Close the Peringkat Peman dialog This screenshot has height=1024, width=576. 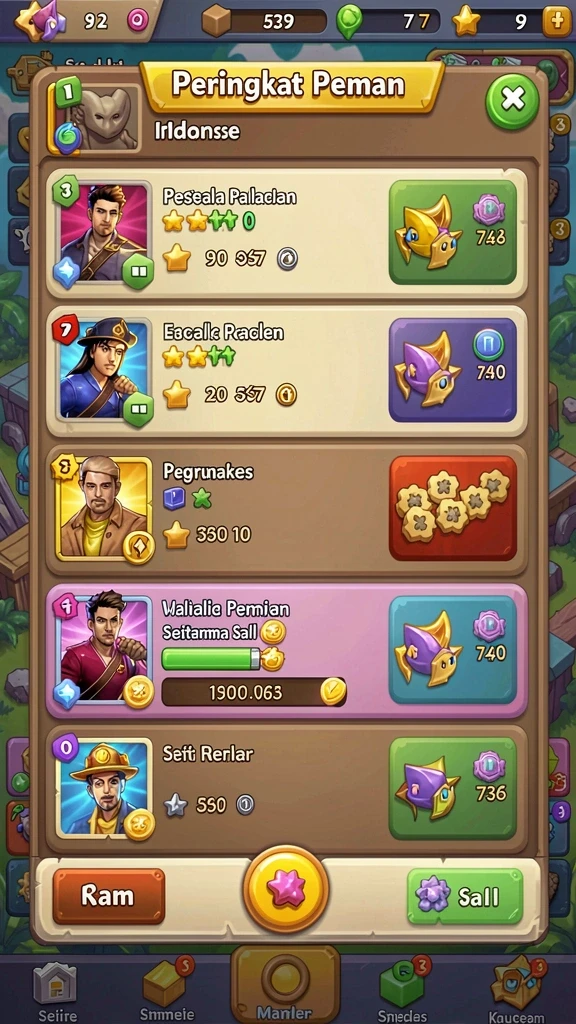coord(513,99)
